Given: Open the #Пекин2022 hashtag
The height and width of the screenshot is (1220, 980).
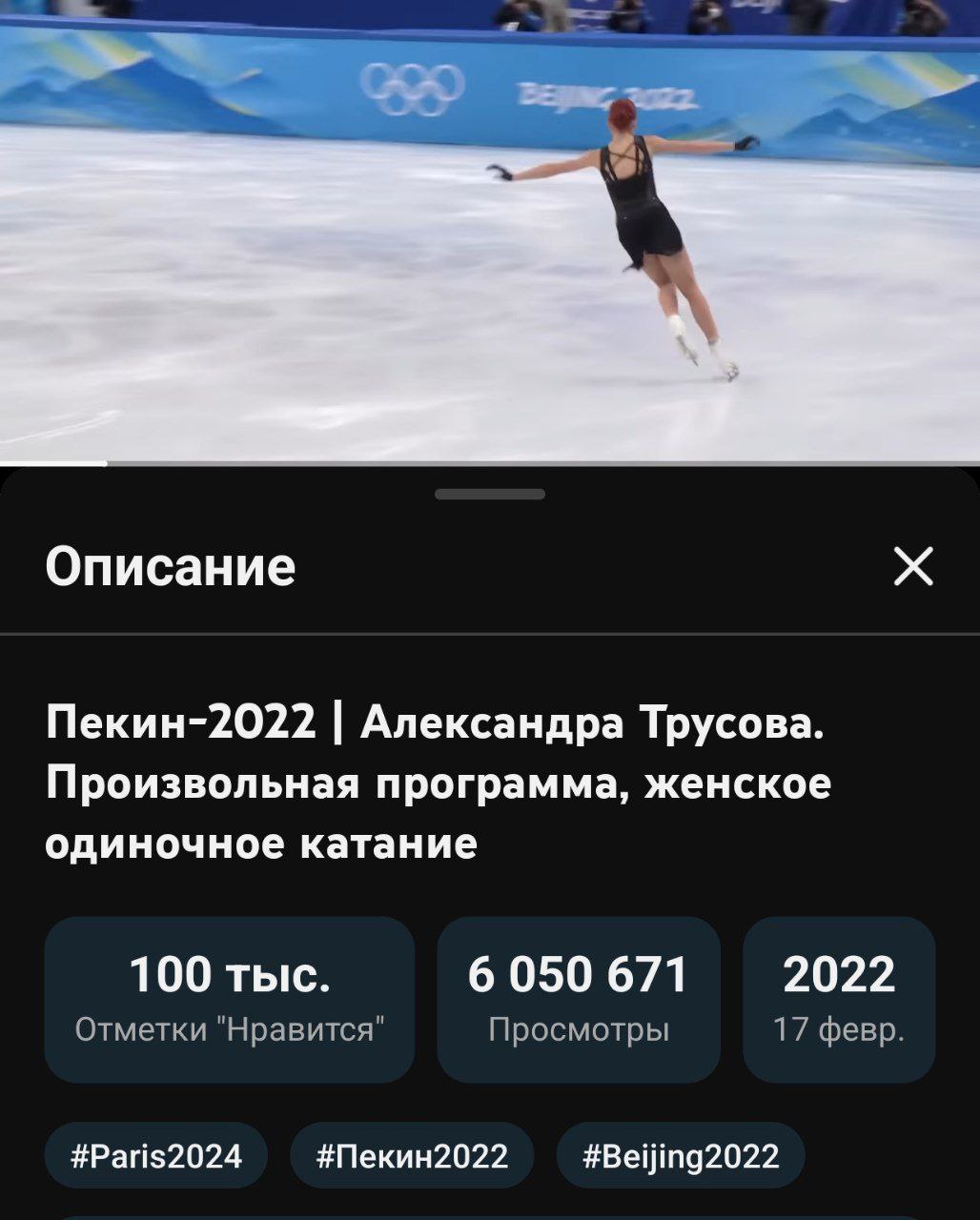Looking at the screenshot, I should 410,1154.
